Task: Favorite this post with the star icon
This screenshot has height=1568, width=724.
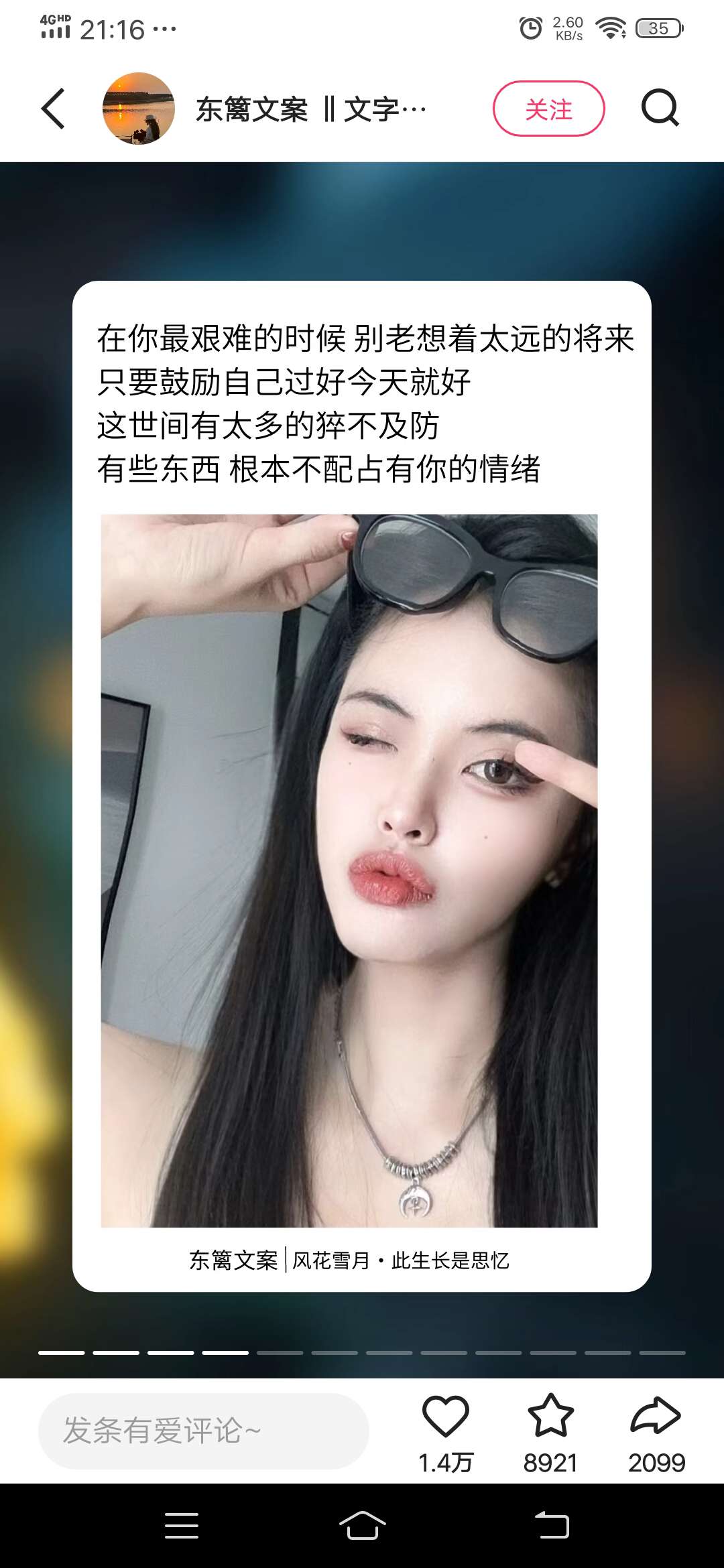Action: coord(550,1417)
